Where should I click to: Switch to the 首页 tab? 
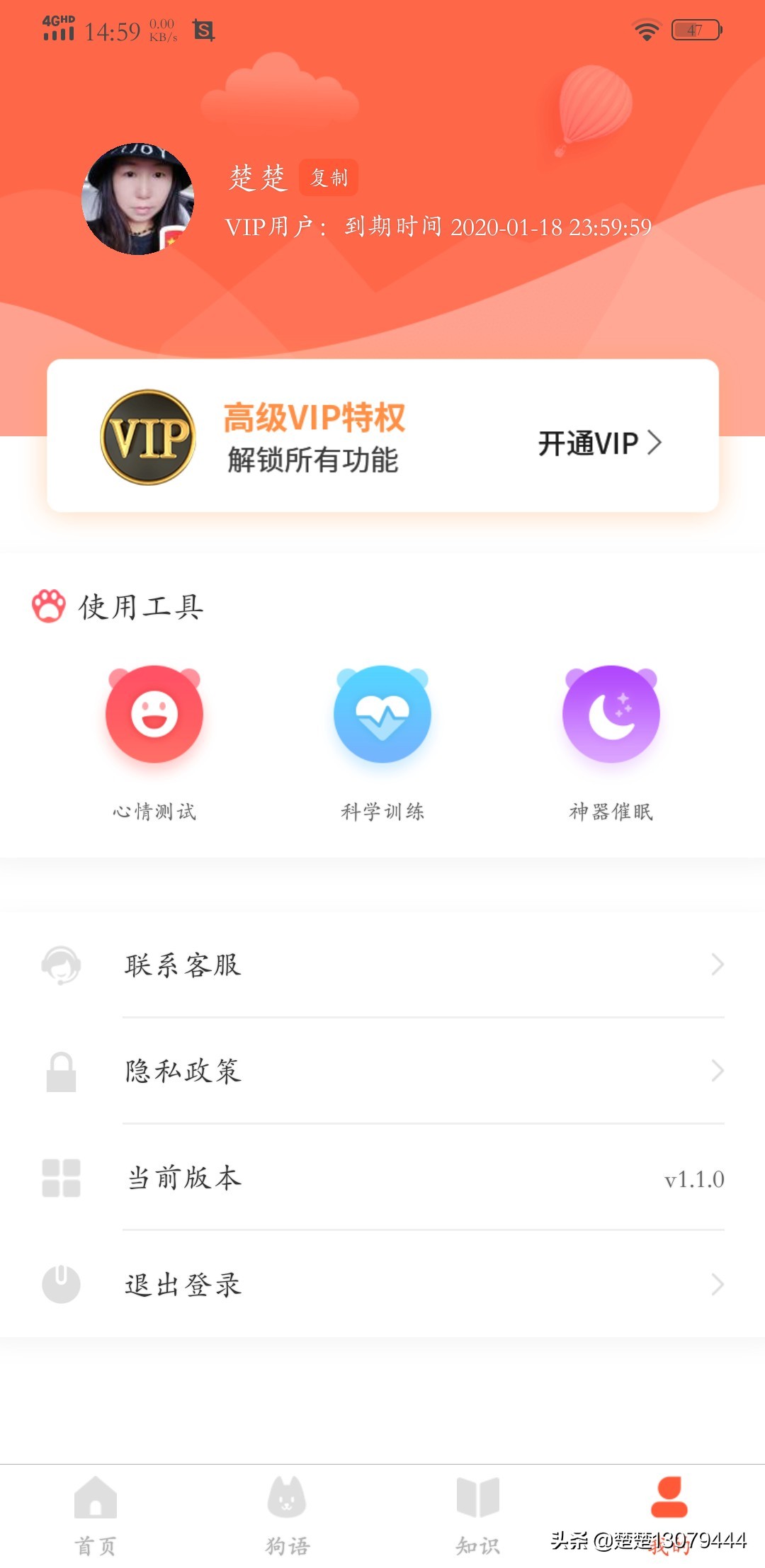coord(96,1515)
